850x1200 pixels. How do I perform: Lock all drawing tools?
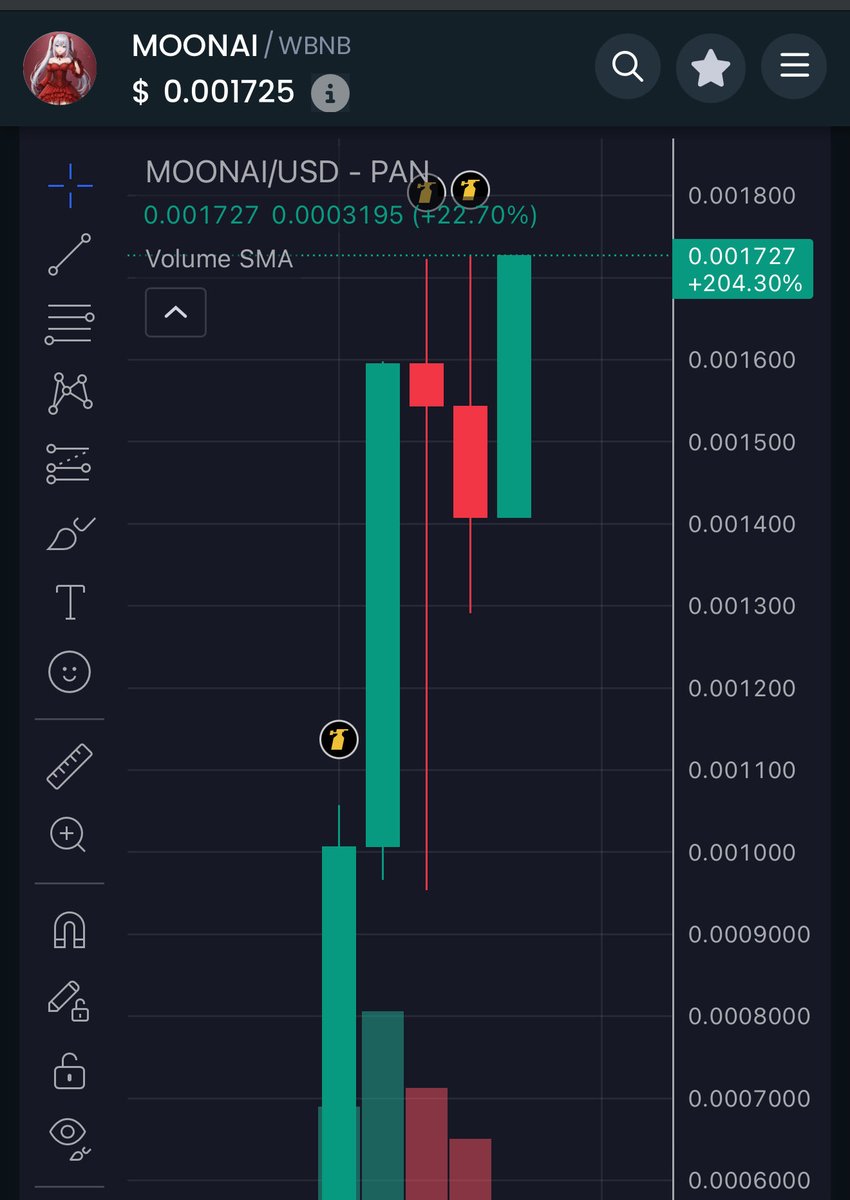pyautogui.click(x=69, y=1070)
